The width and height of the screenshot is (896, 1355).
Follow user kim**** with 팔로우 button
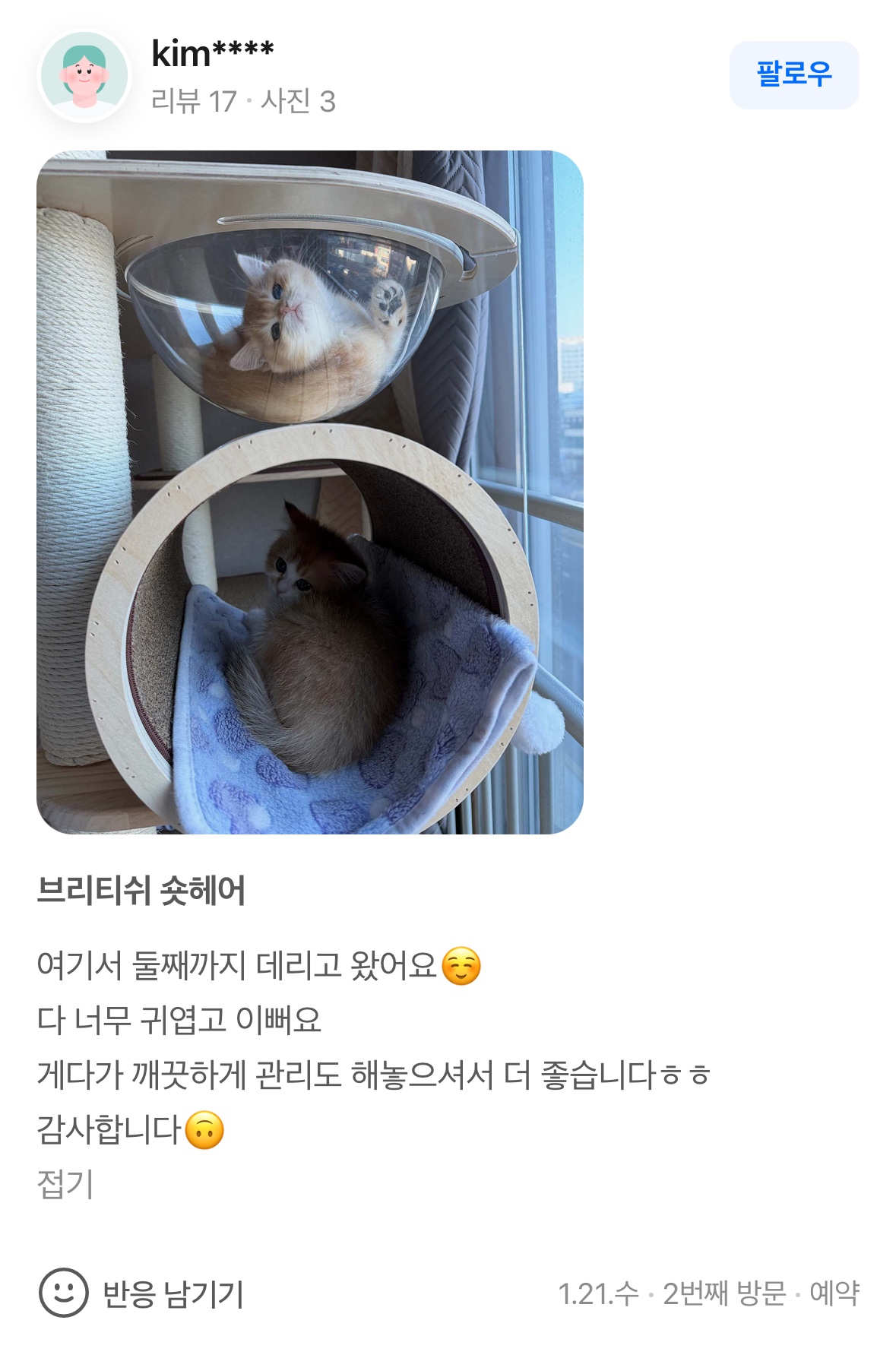coord(793,74)
